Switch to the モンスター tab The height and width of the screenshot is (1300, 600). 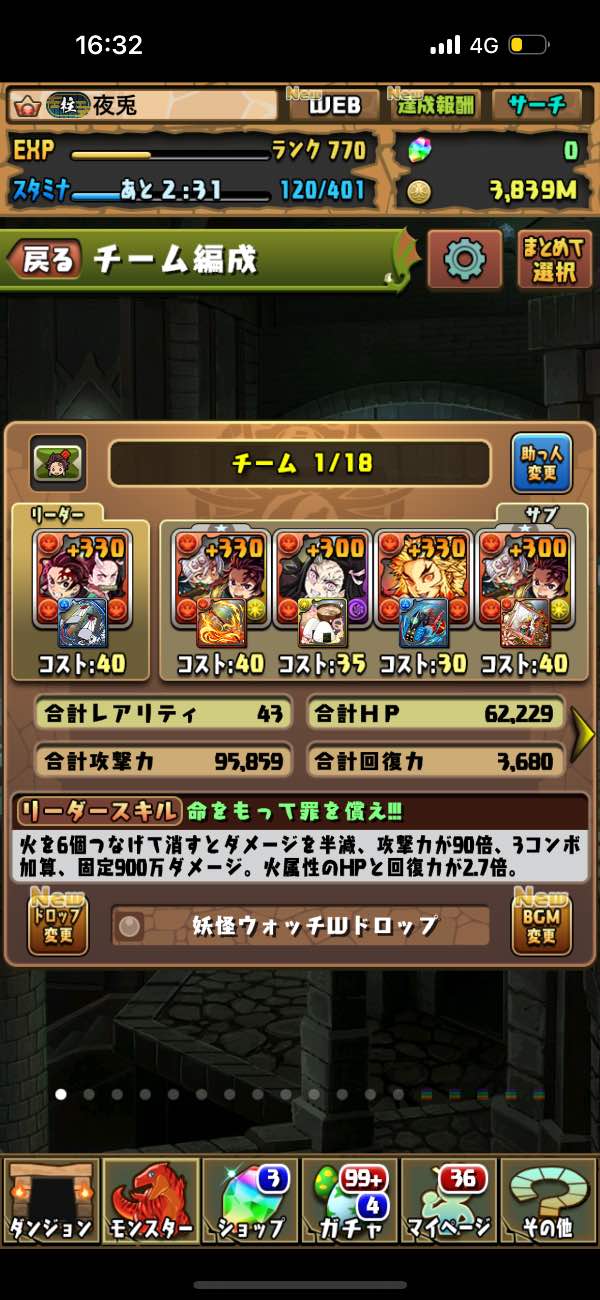pyautogui.click(x=150, y=1200)
